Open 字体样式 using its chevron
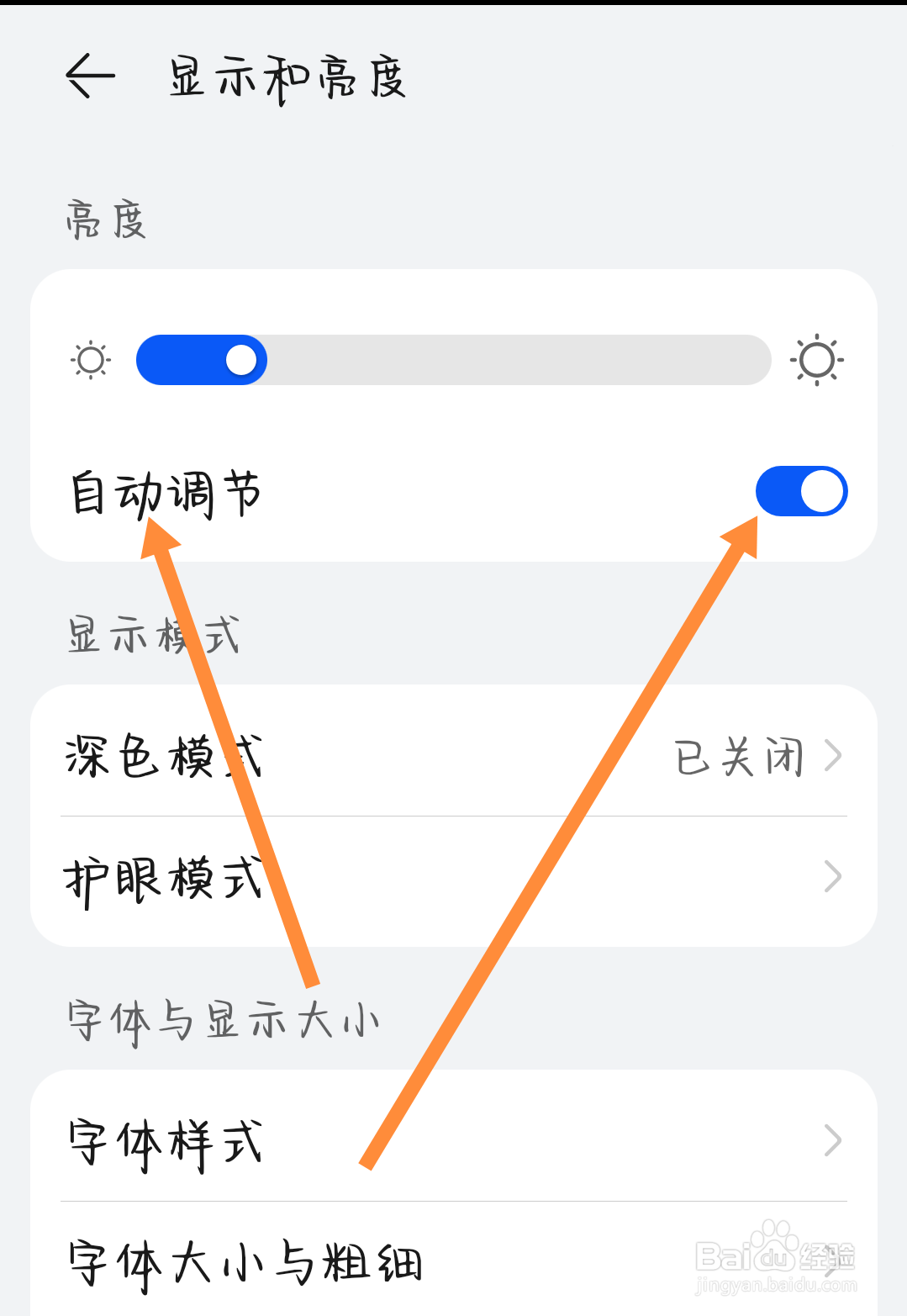The image size is (907, 1316). pyautogui.click(x=833, y=1141)
